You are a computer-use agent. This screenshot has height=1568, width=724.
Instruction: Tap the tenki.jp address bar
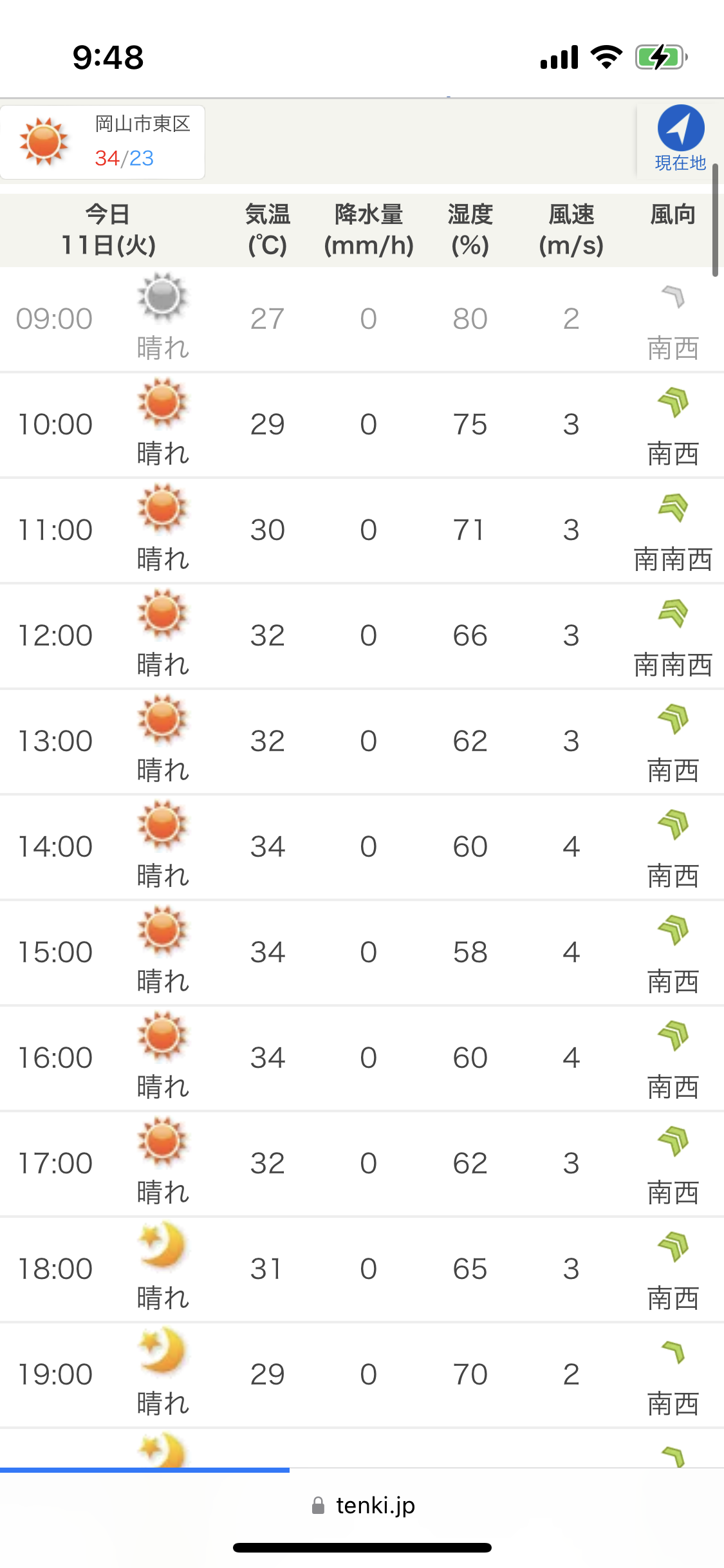(363, 1505)
